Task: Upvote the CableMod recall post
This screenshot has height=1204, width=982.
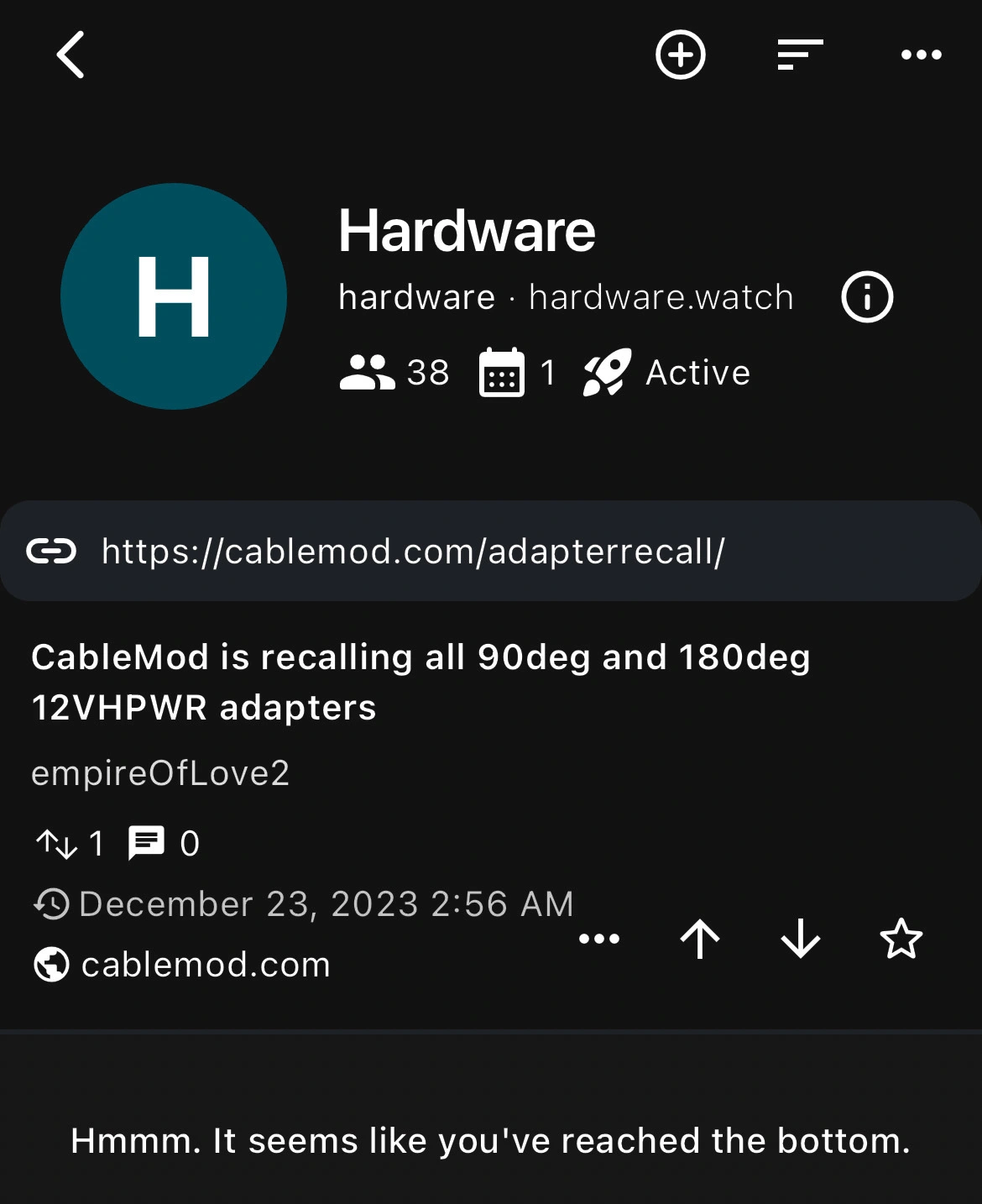Action: 700,939
